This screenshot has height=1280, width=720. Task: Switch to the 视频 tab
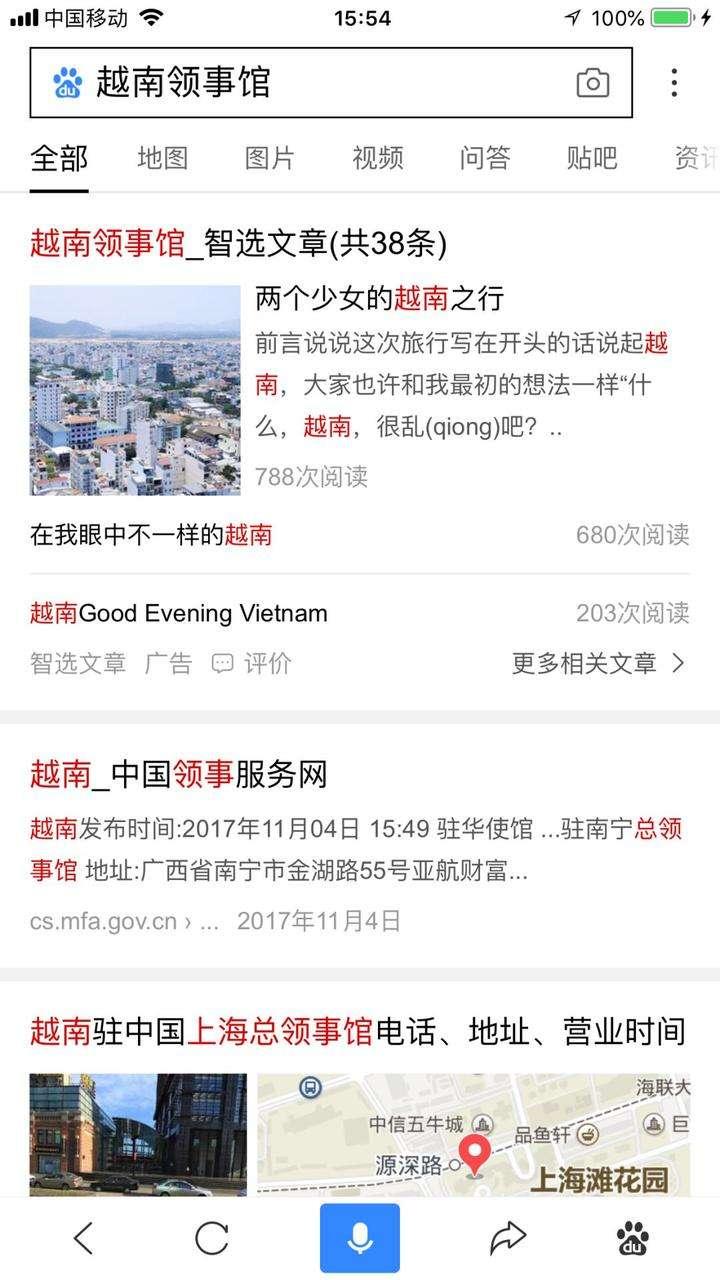click(375, 158)
